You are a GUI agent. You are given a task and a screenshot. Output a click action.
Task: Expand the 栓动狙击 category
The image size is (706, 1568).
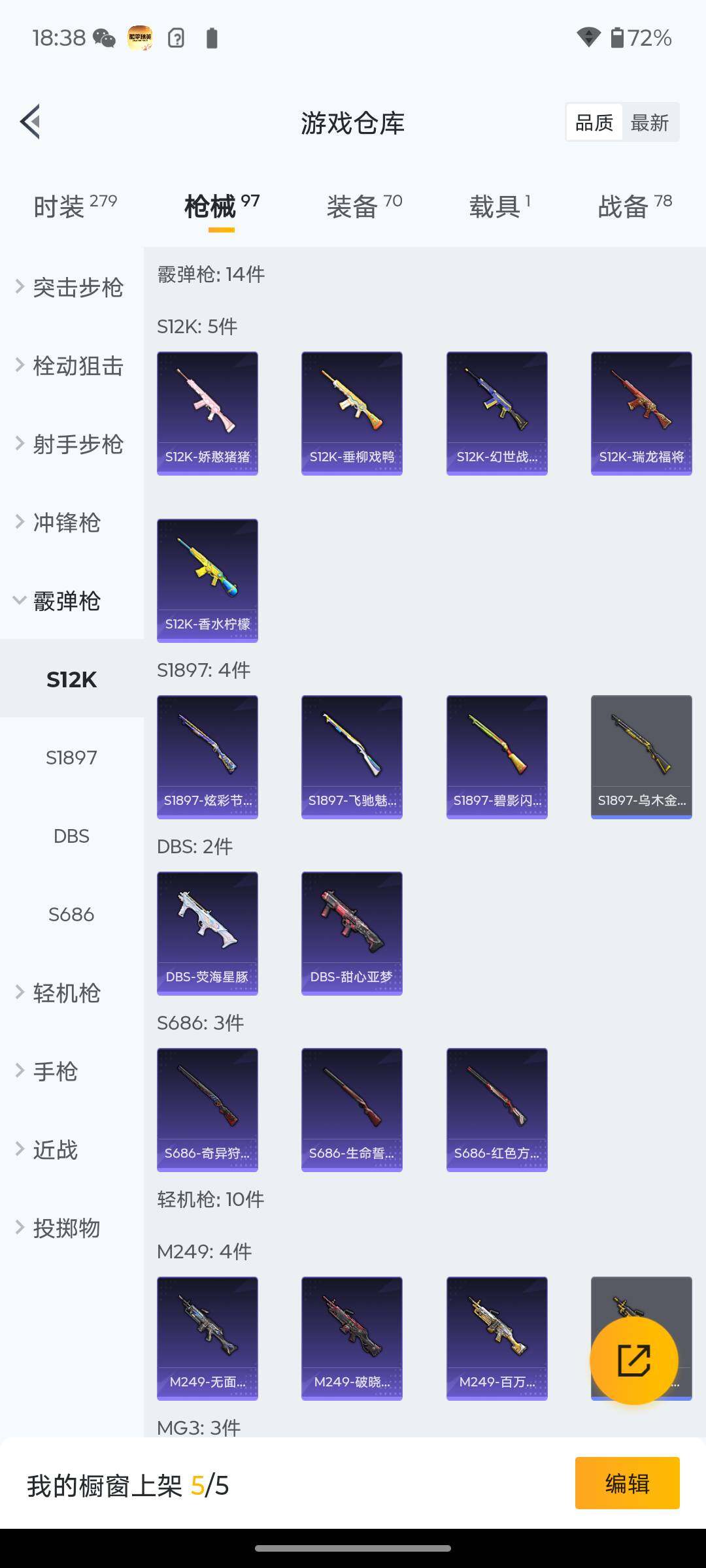click(71, 365)
